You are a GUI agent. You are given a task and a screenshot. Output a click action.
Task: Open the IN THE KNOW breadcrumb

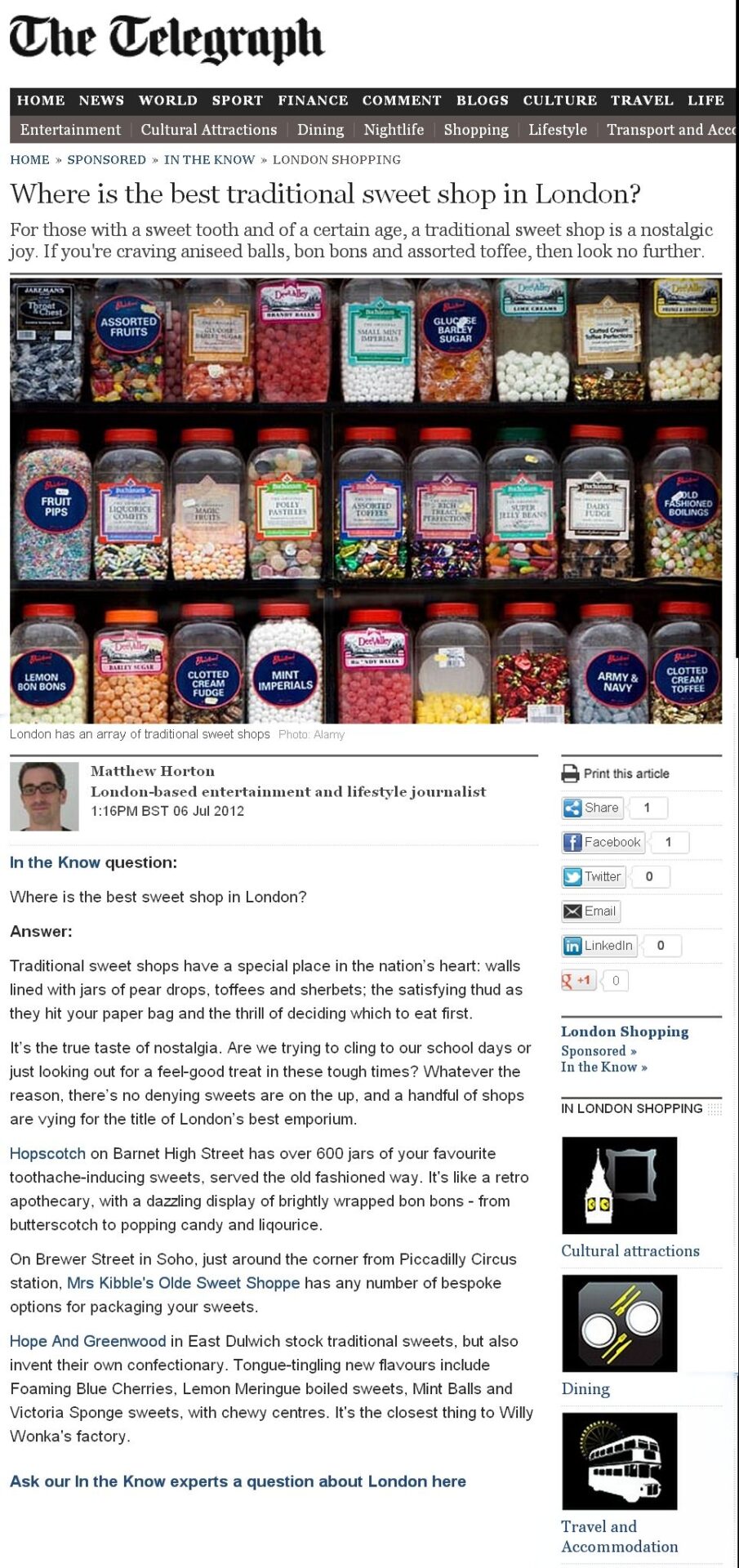point(209,160)
